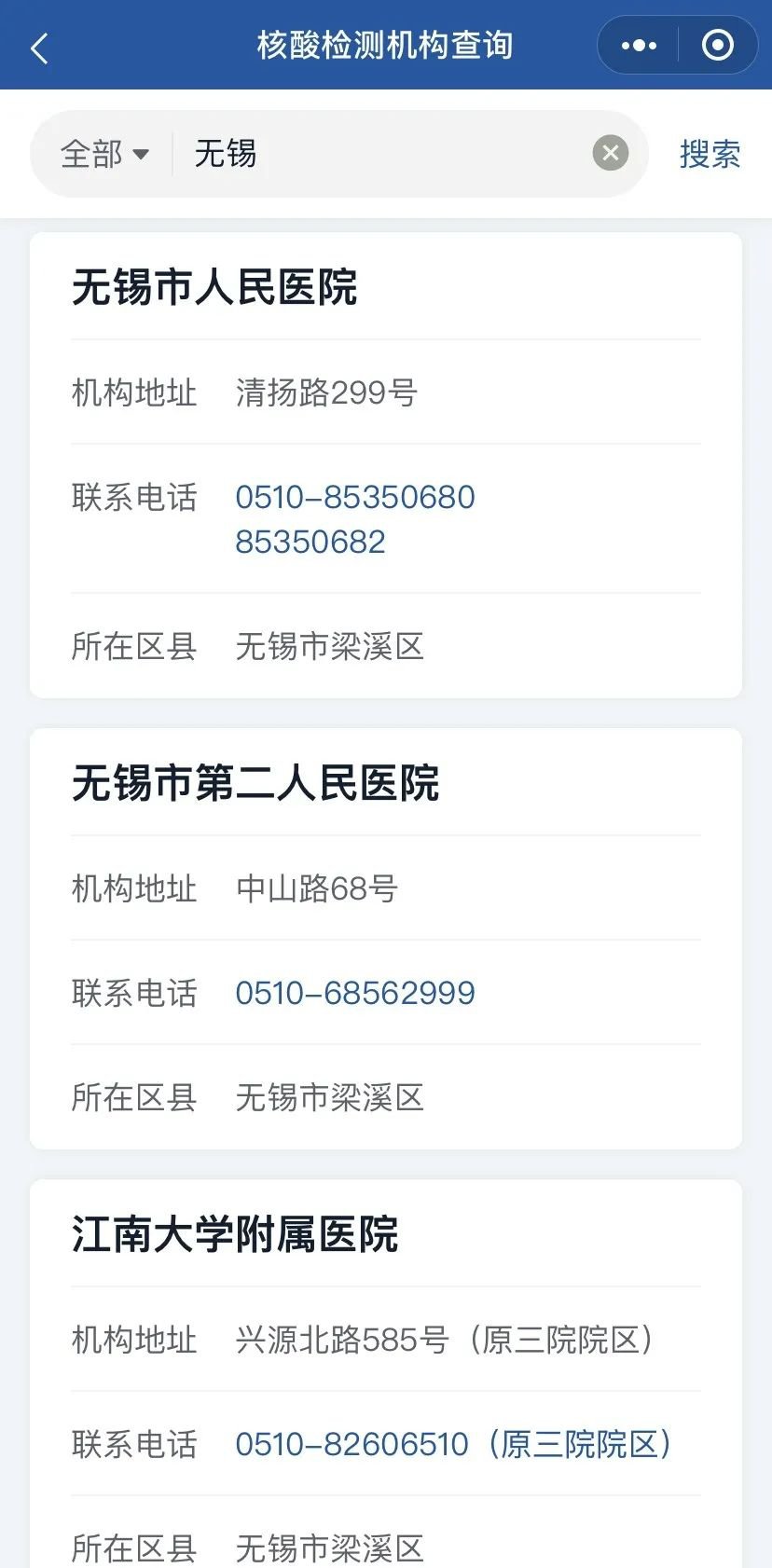The image size is (772, 1568).
Task: Open the mini program more-options menu
Action: (x=639, y=46)
